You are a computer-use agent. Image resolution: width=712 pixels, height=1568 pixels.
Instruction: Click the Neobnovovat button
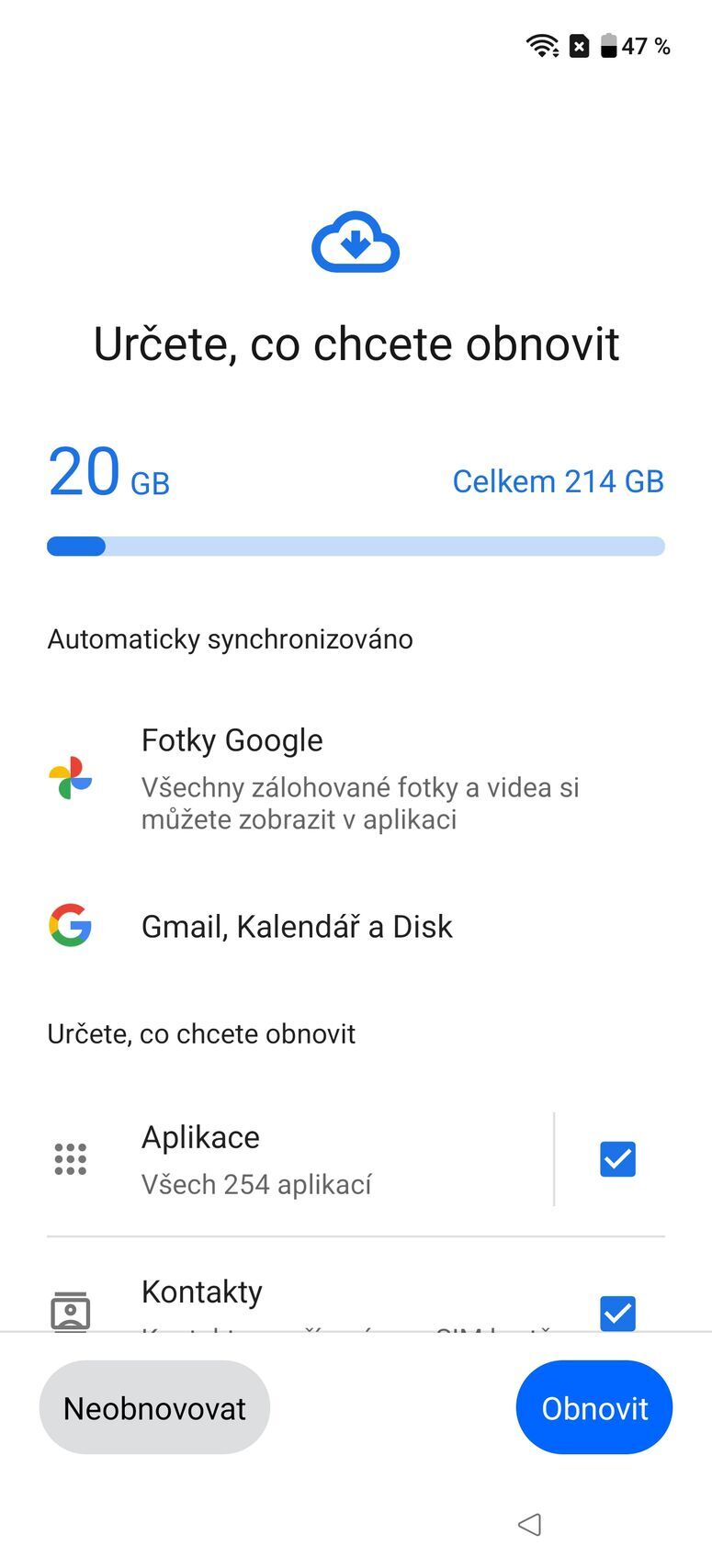click(154, 1407)
